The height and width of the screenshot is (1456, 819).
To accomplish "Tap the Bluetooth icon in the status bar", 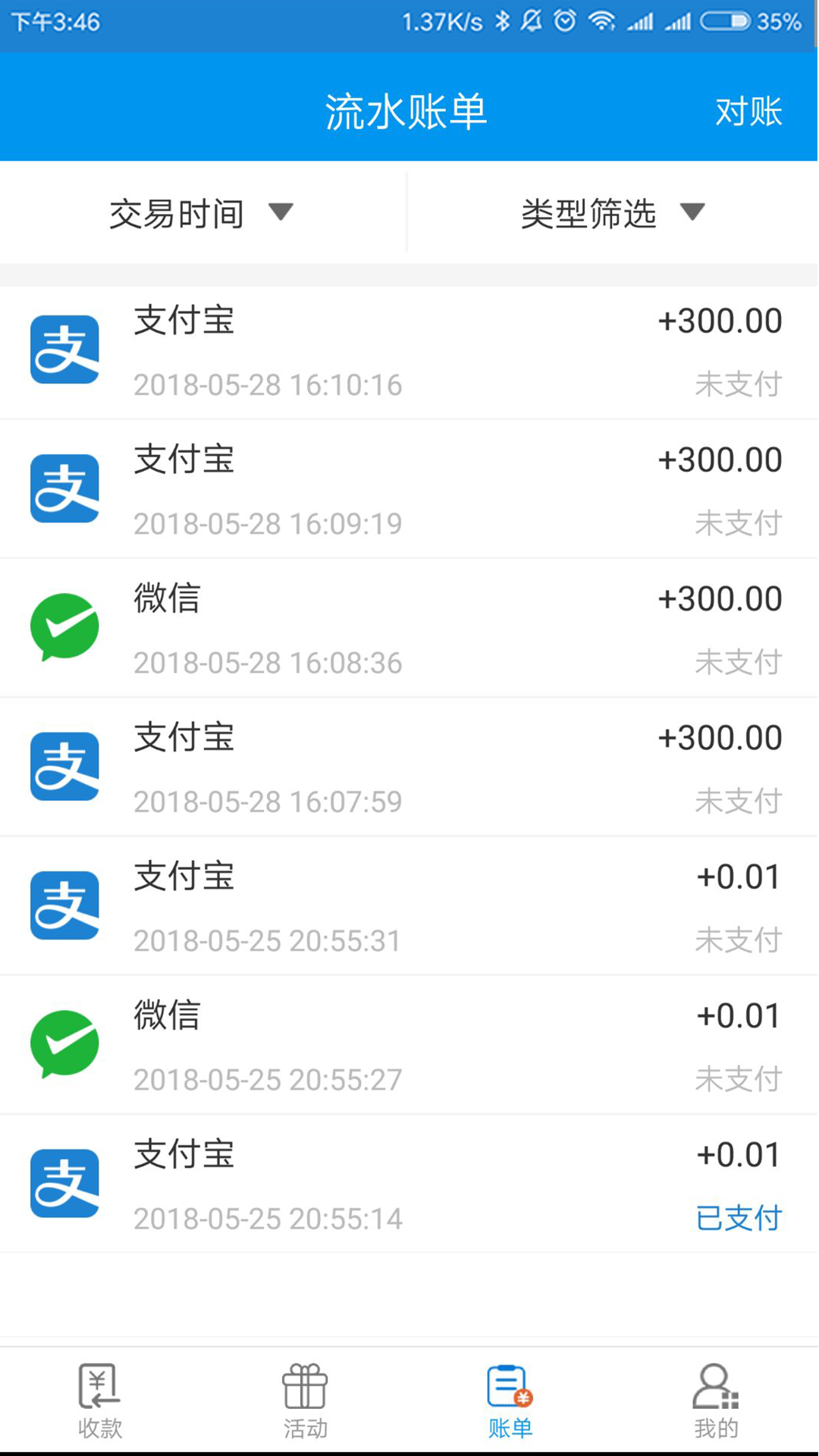I will [x=503, y=20].
